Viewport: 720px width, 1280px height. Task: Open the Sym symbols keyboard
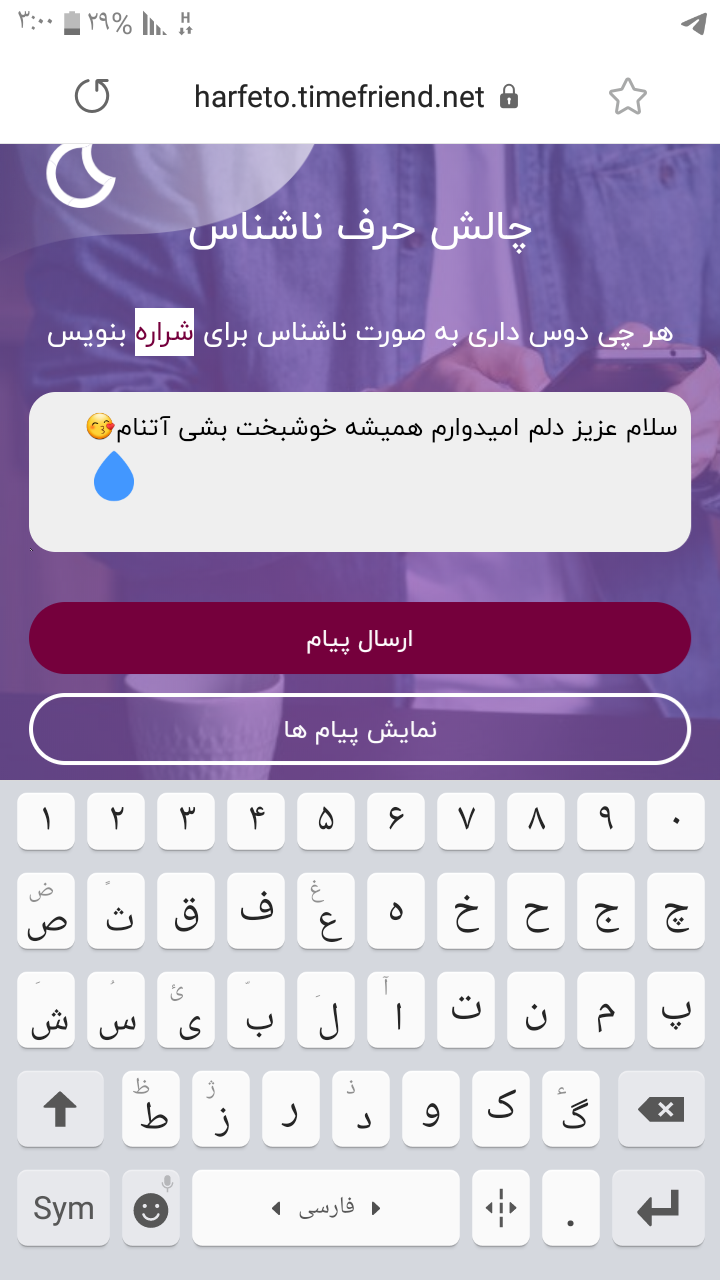(63, 1208)
